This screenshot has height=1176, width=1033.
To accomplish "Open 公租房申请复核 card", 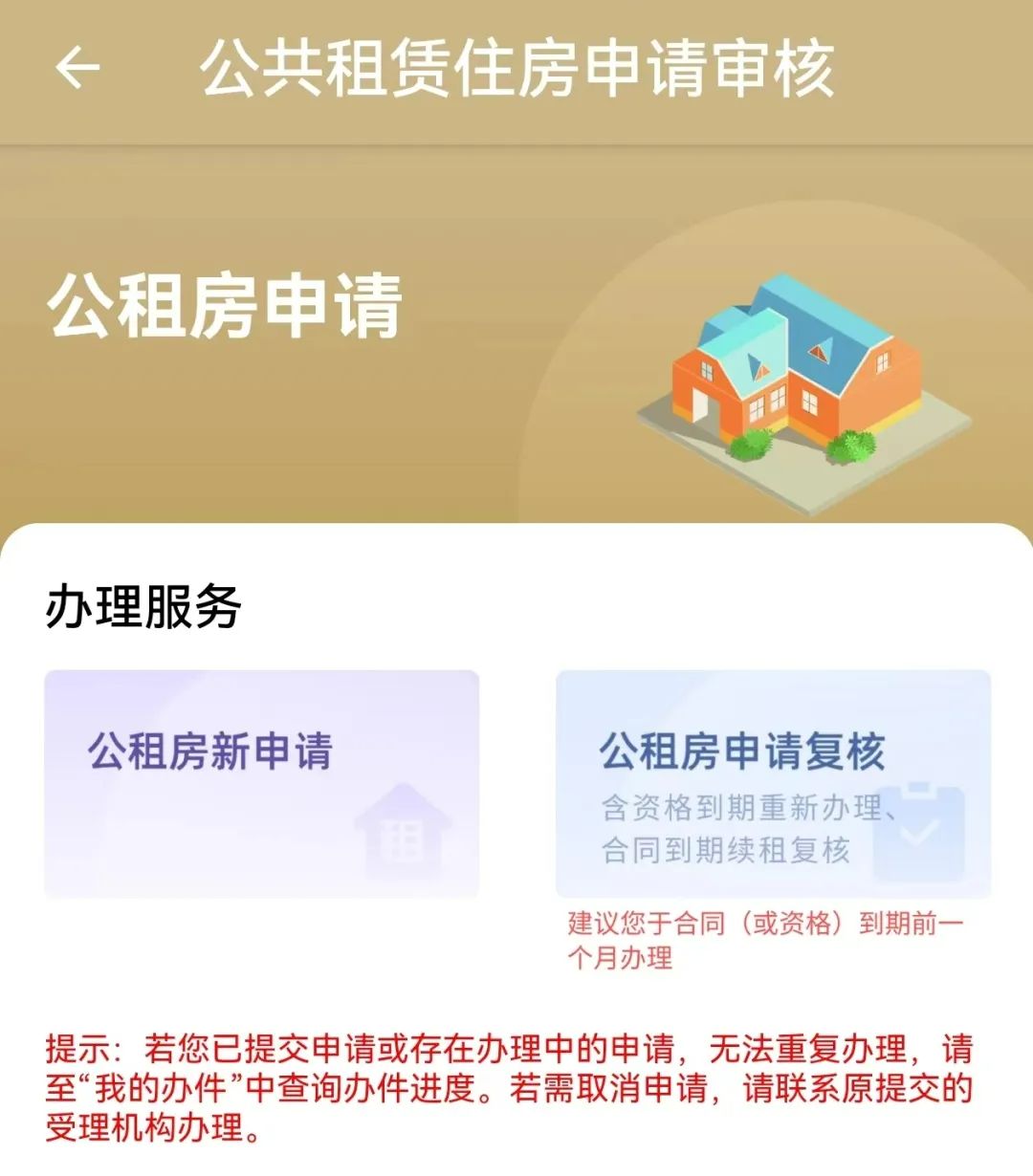I will 773,783.
